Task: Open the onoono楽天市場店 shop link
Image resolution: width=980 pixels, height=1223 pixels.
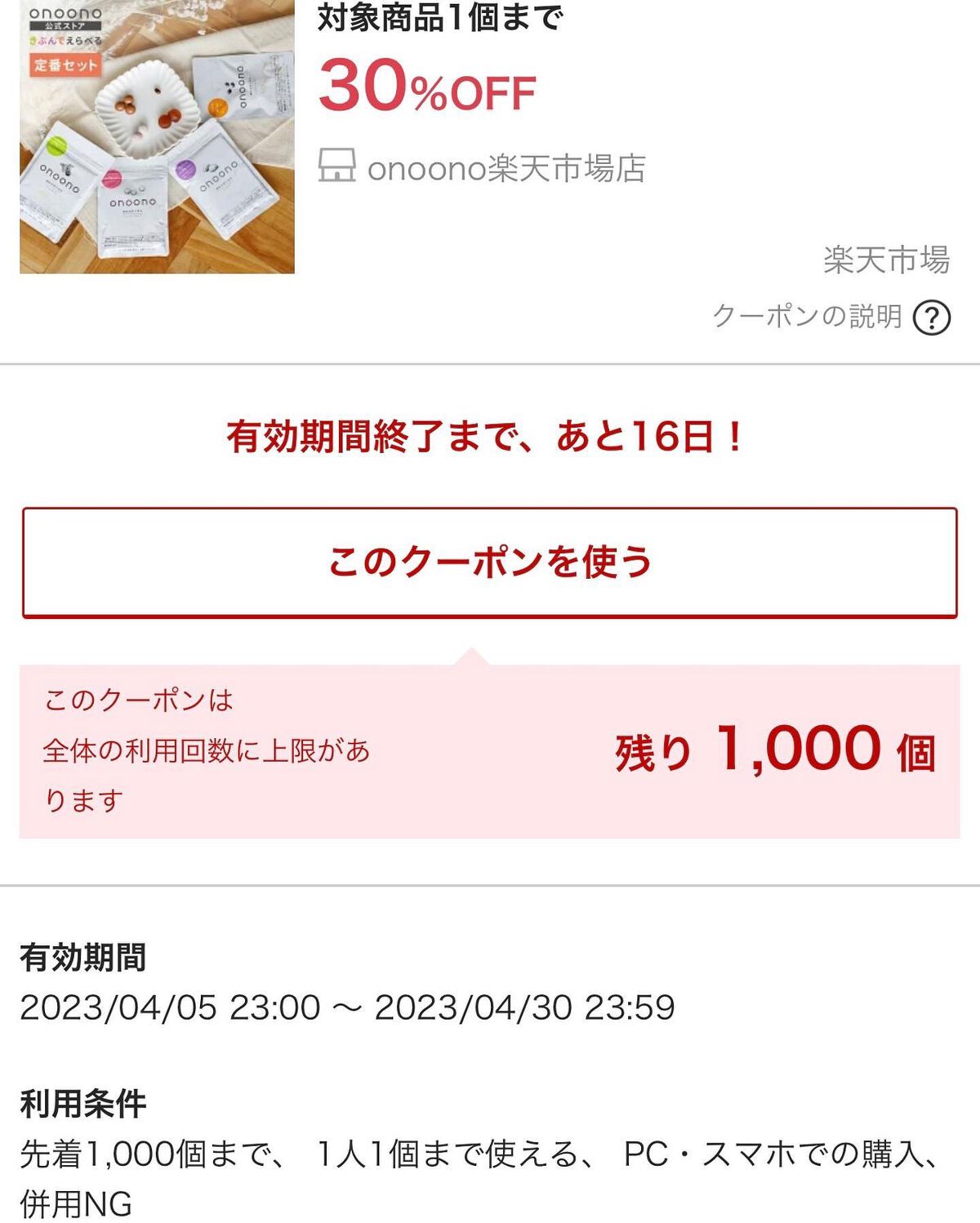Action: coord(506,168)
